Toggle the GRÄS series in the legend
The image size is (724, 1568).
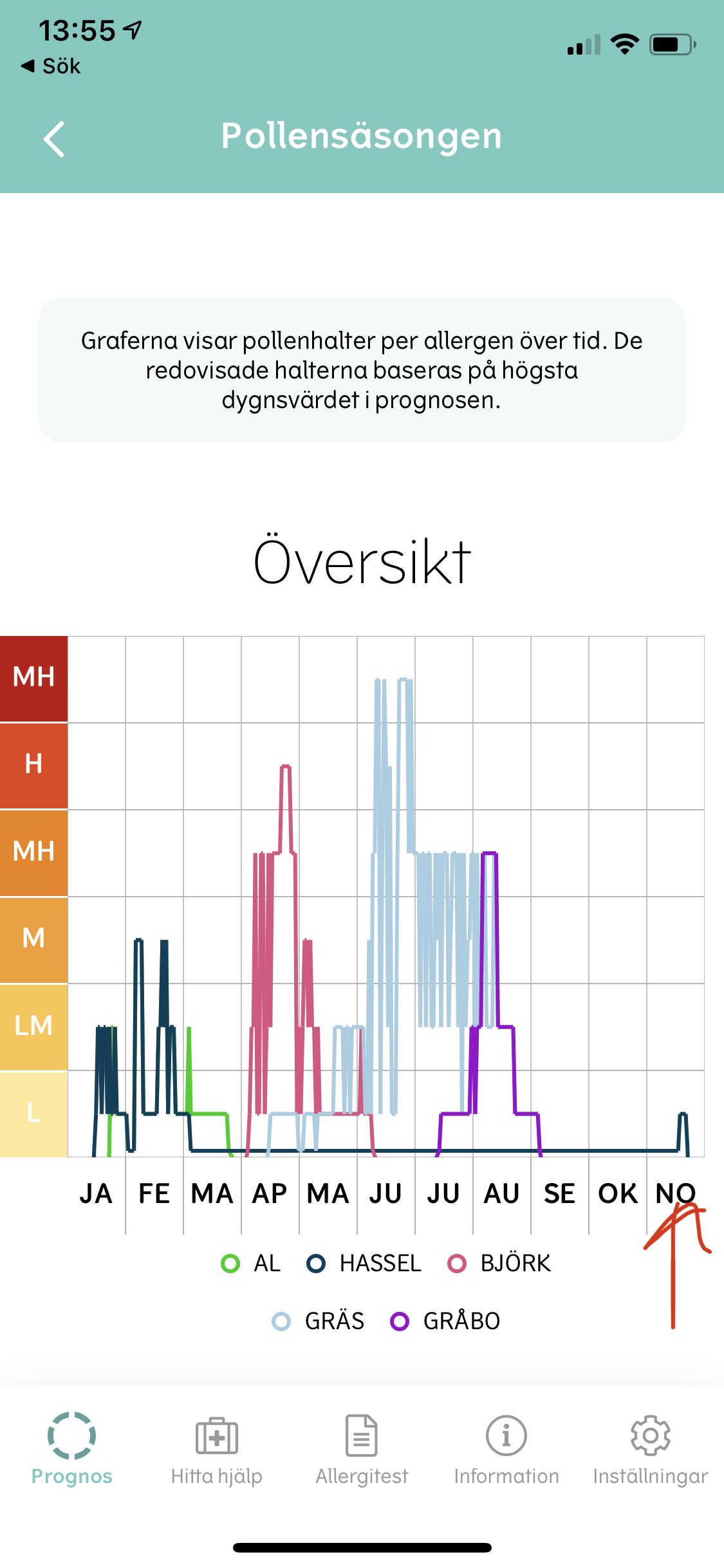[319, 1321]
